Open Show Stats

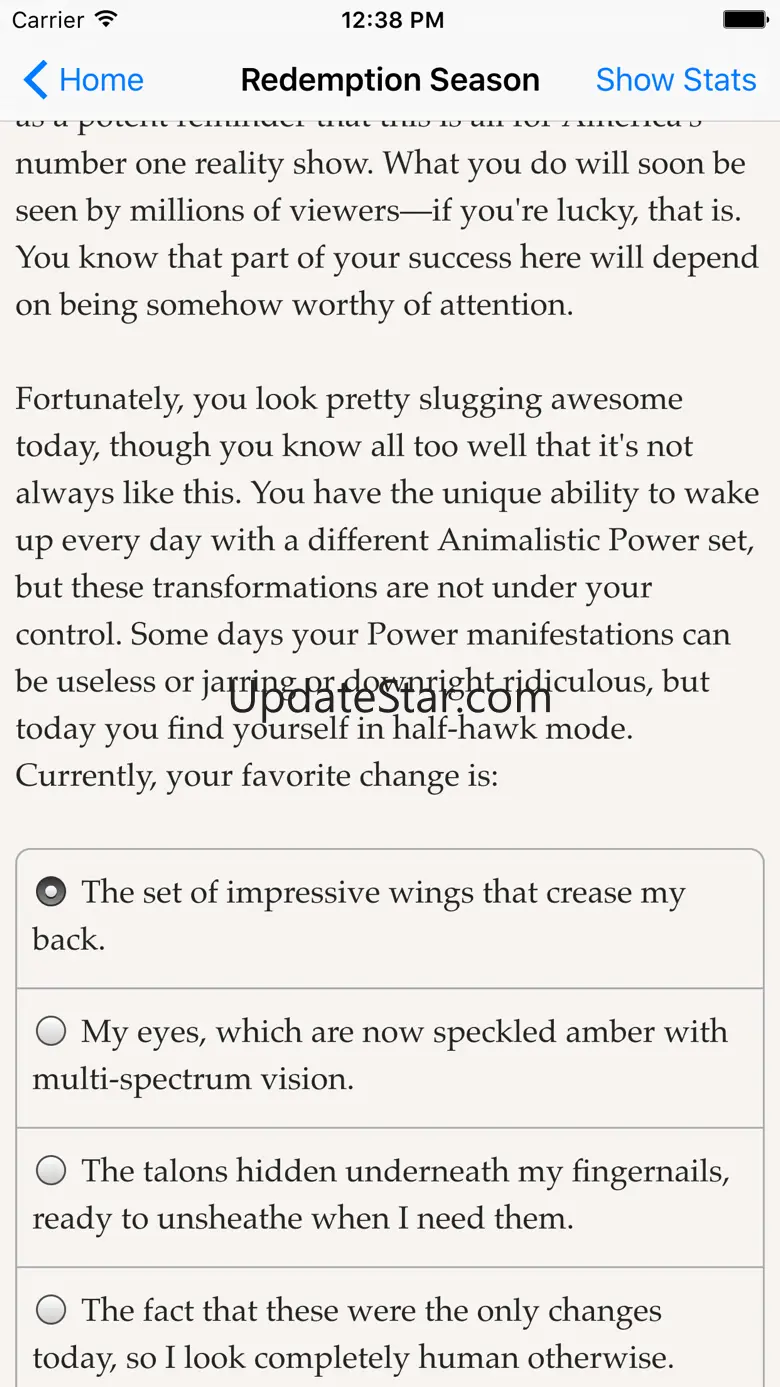coord(675,80)
